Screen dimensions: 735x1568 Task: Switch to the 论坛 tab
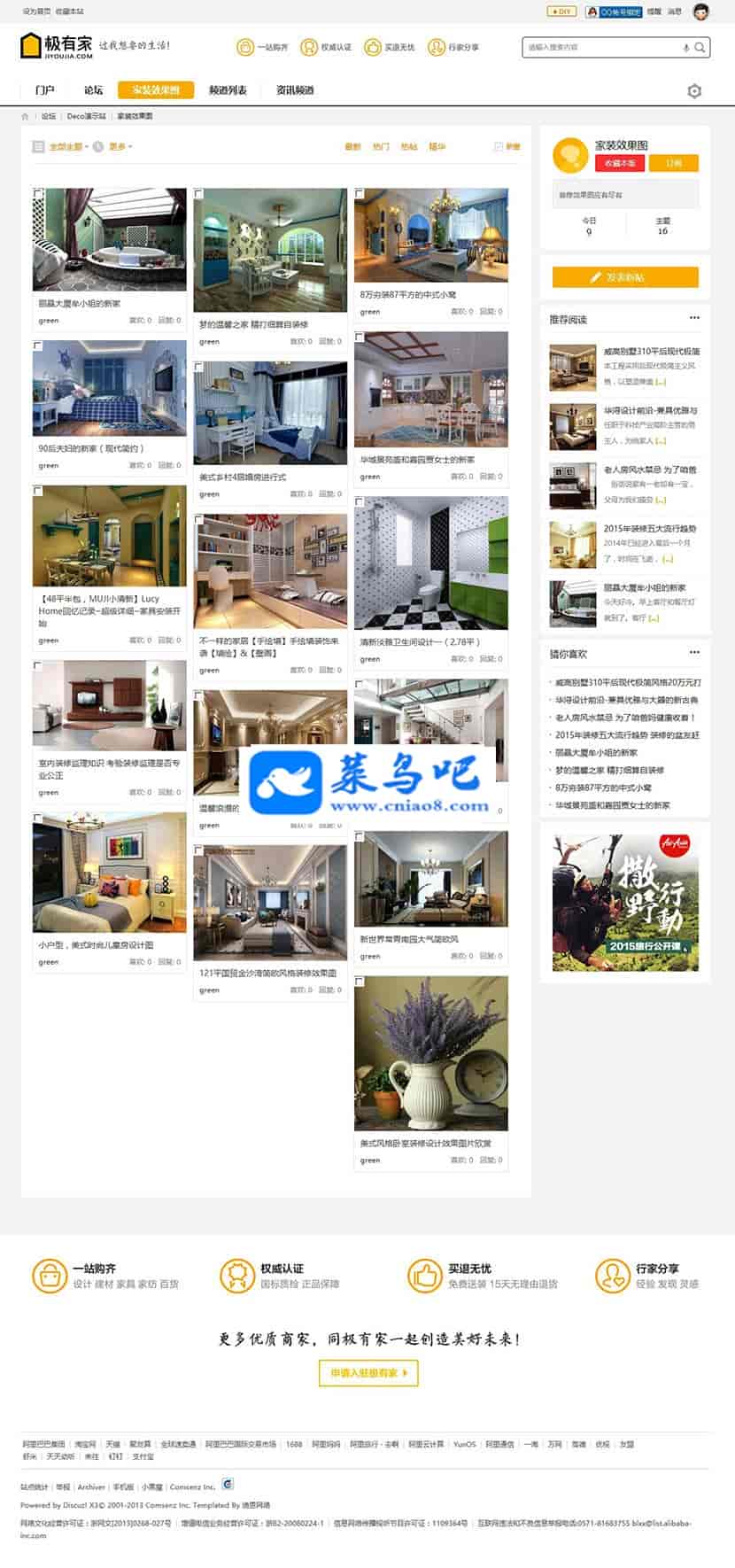point(93,89)
